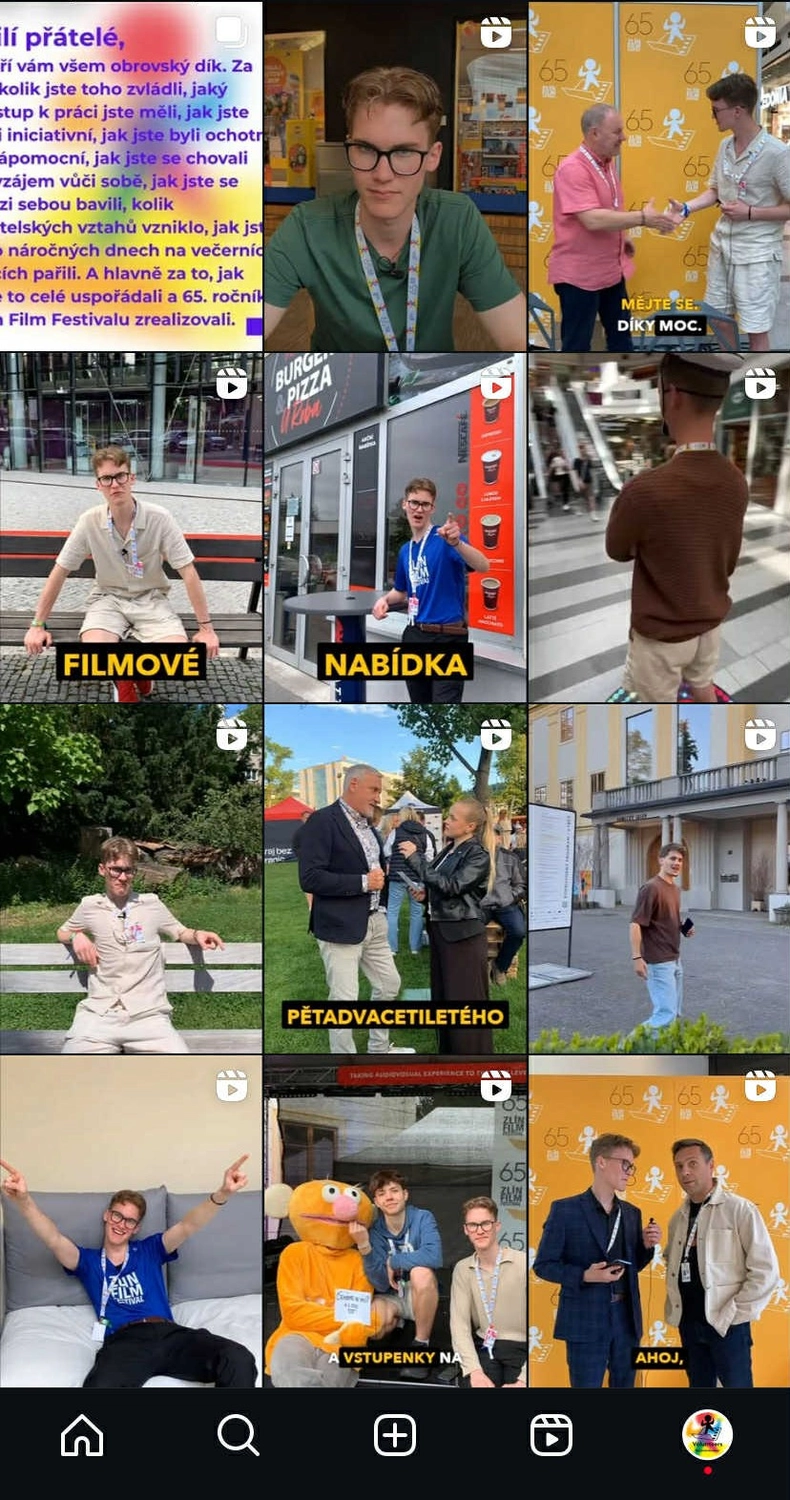Open the reel of the man on the park bench
The width and height of the screenshot is (790, 1500).
pos(131,880)
